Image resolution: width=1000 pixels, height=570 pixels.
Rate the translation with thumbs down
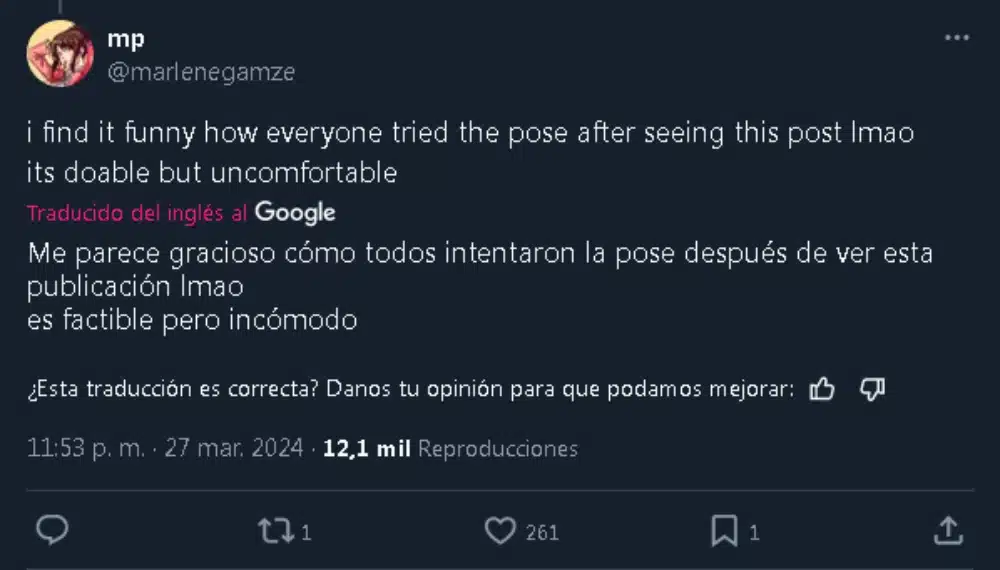(x=873, y=389)
